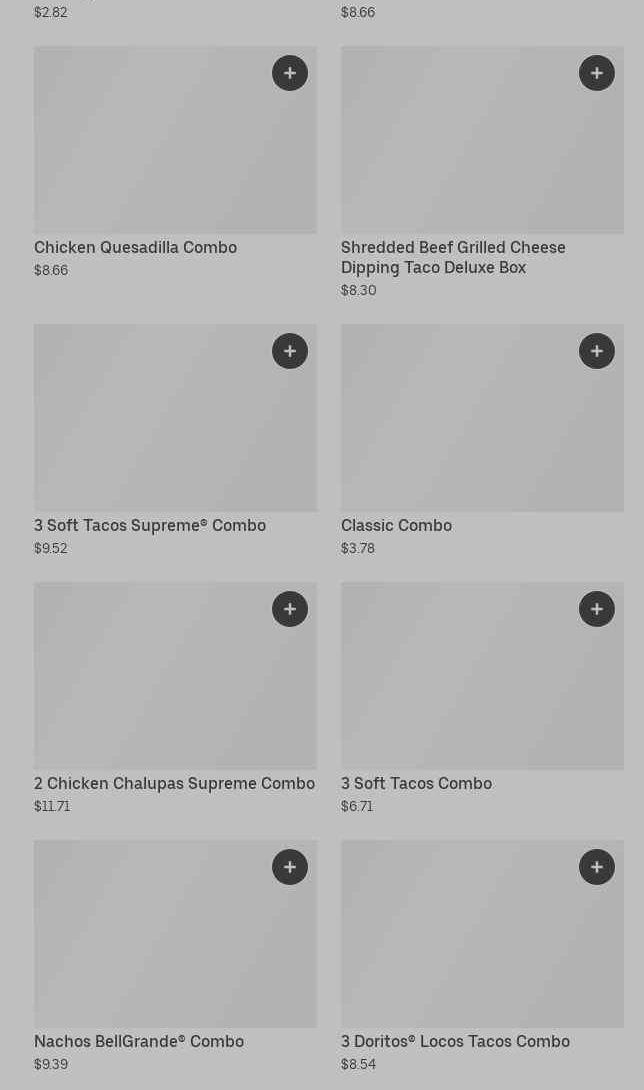Add Chicken Quesadilla Combo to cart
Image resolution: width=644 pixels, height=1090 pixels.
pyautogui.click(x=290, y=73)
